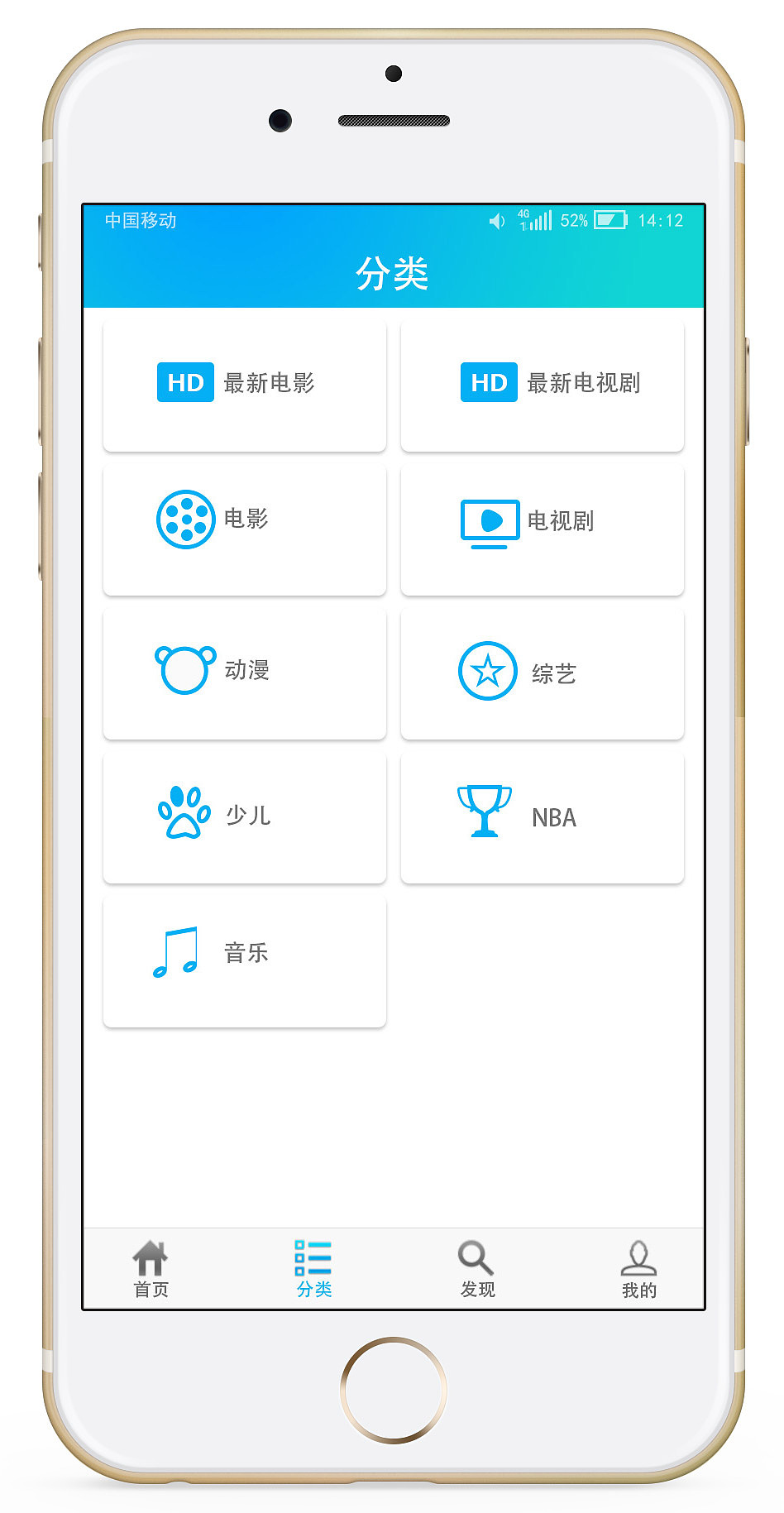
Task: Select the 电影 film reel icon
Action: 185,519
